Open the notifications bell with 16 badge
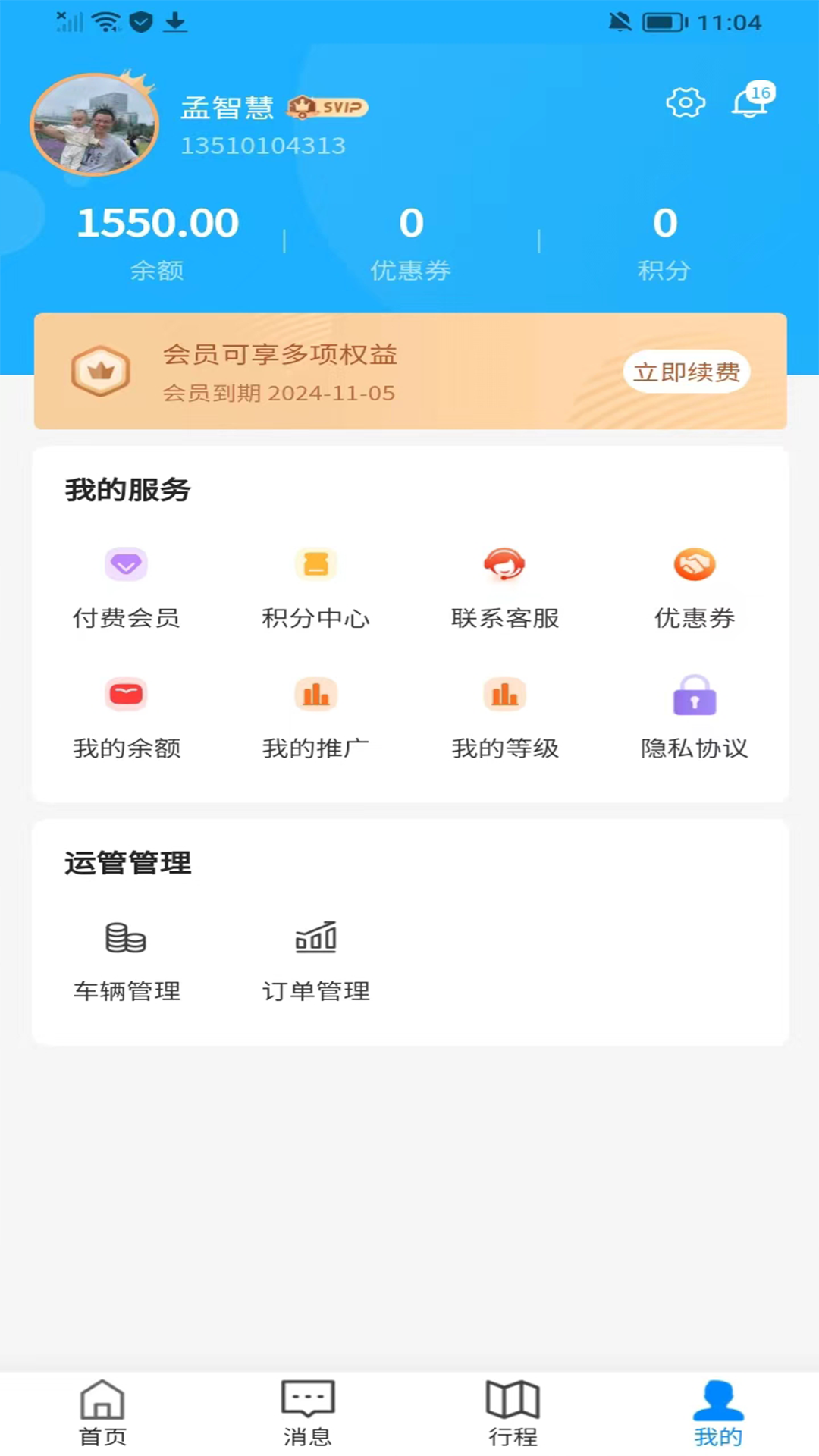Viewport: 819px width, 1456px height. pyautogui.click(x=750, y=102)
